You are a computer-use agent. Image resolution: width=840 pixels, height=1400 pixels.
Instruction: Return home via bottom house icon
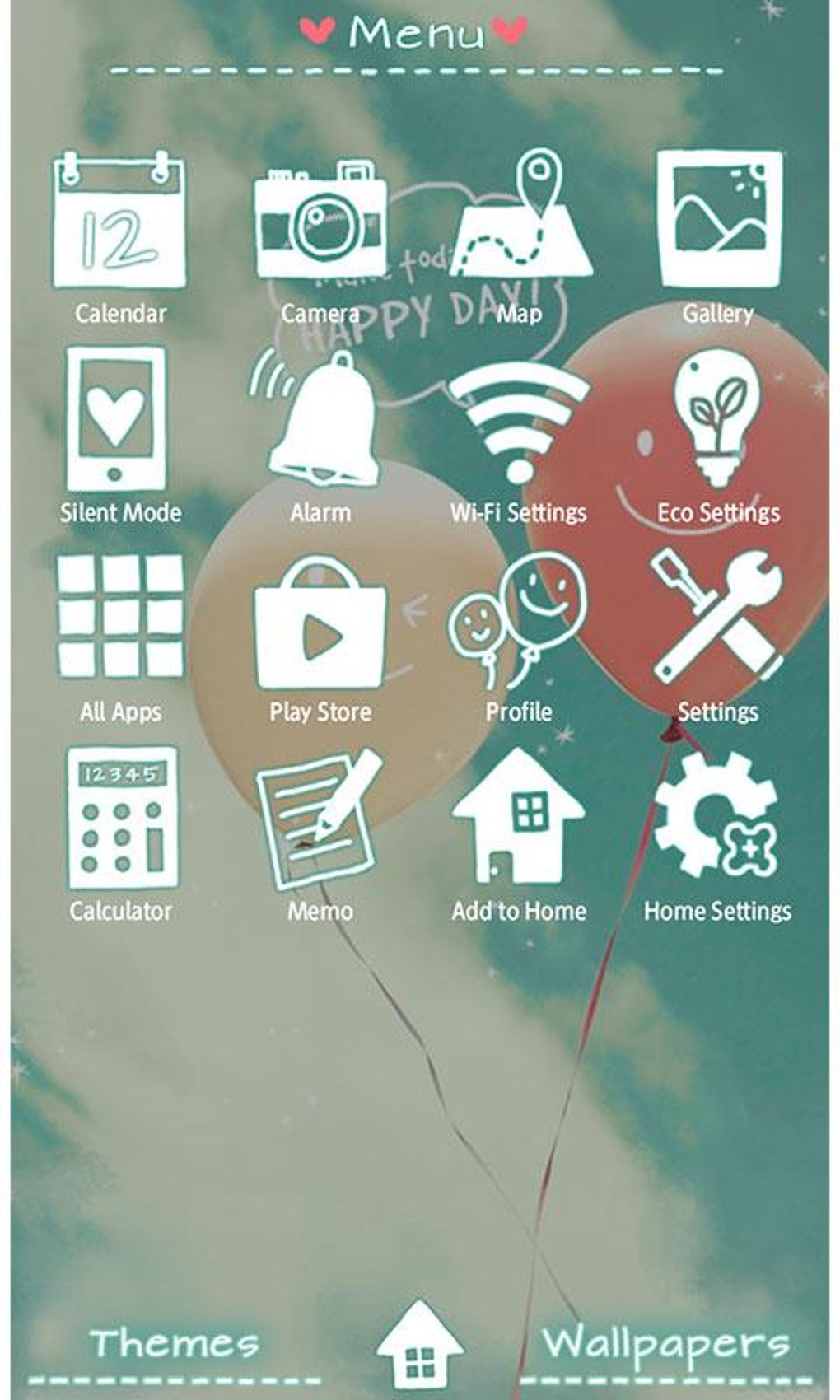pyautogui.click(x=420, y=1344)
